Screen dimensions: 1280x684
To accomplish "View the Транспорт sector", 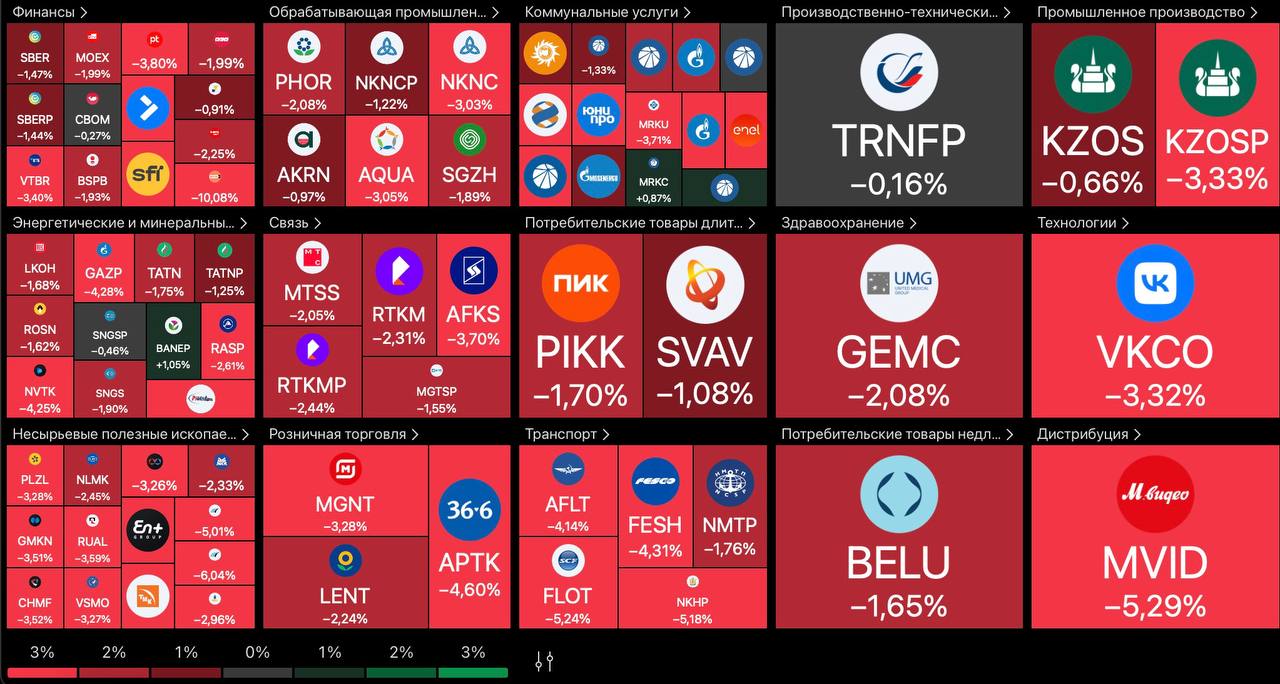I will pyautogui.click(x=567, y=434).
